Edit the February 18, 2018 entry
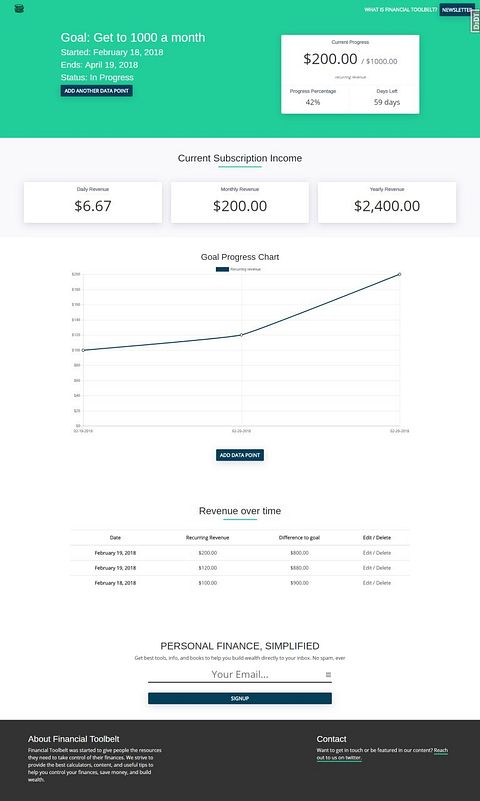The image size is (480, 801). tap(367, 583)
